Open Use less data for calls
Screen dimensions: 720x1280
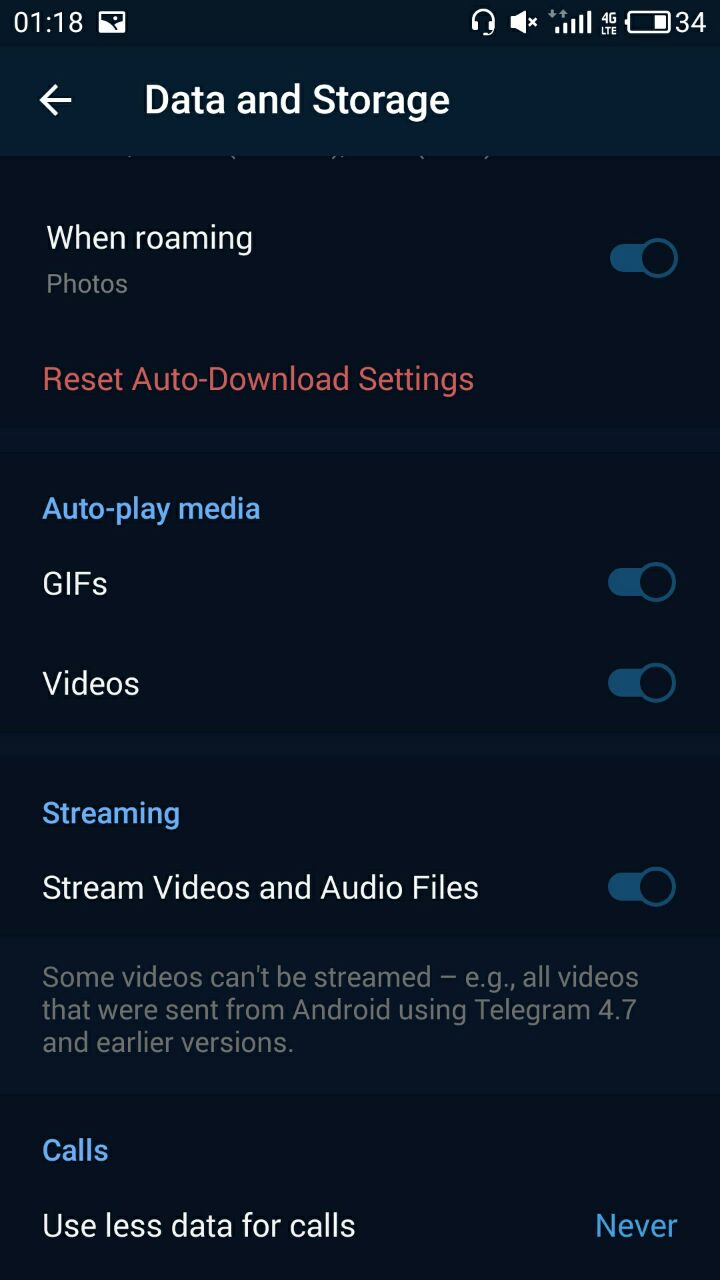(x=360, y=1226)
